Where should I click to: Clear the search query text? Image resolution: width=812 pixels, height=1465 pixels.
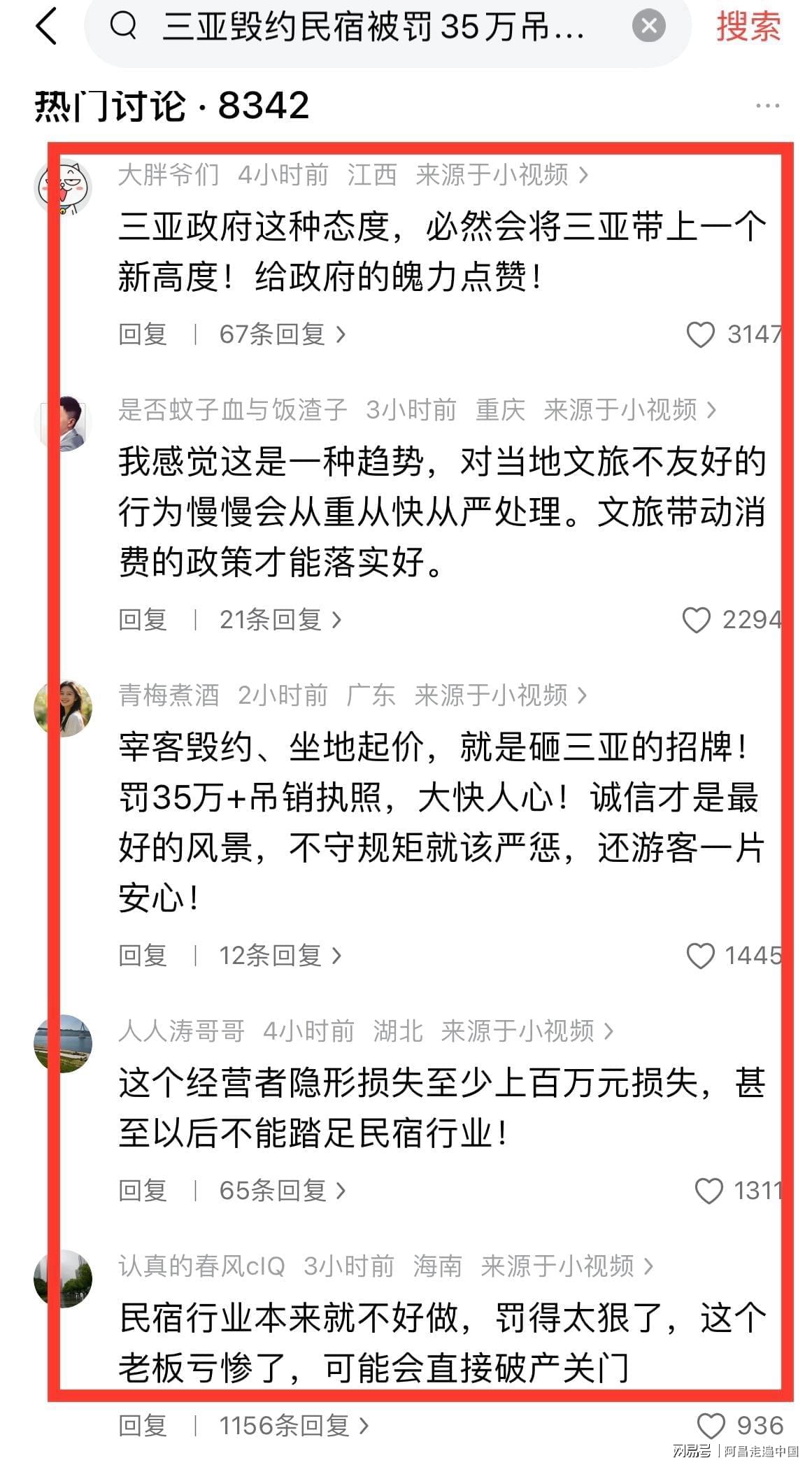tap(648, 27)
